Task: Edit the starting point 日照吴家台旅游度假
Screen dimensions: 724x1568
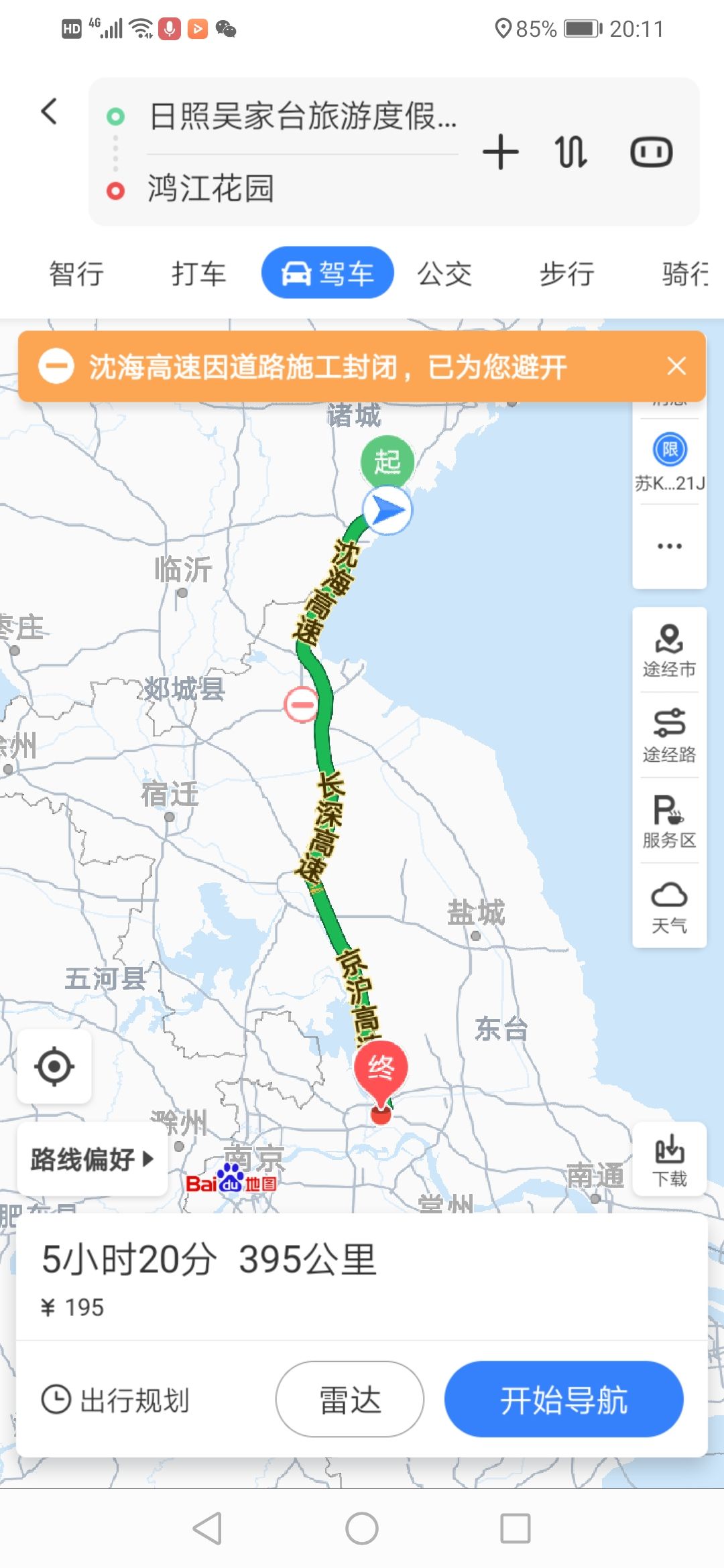Action: 302,117
